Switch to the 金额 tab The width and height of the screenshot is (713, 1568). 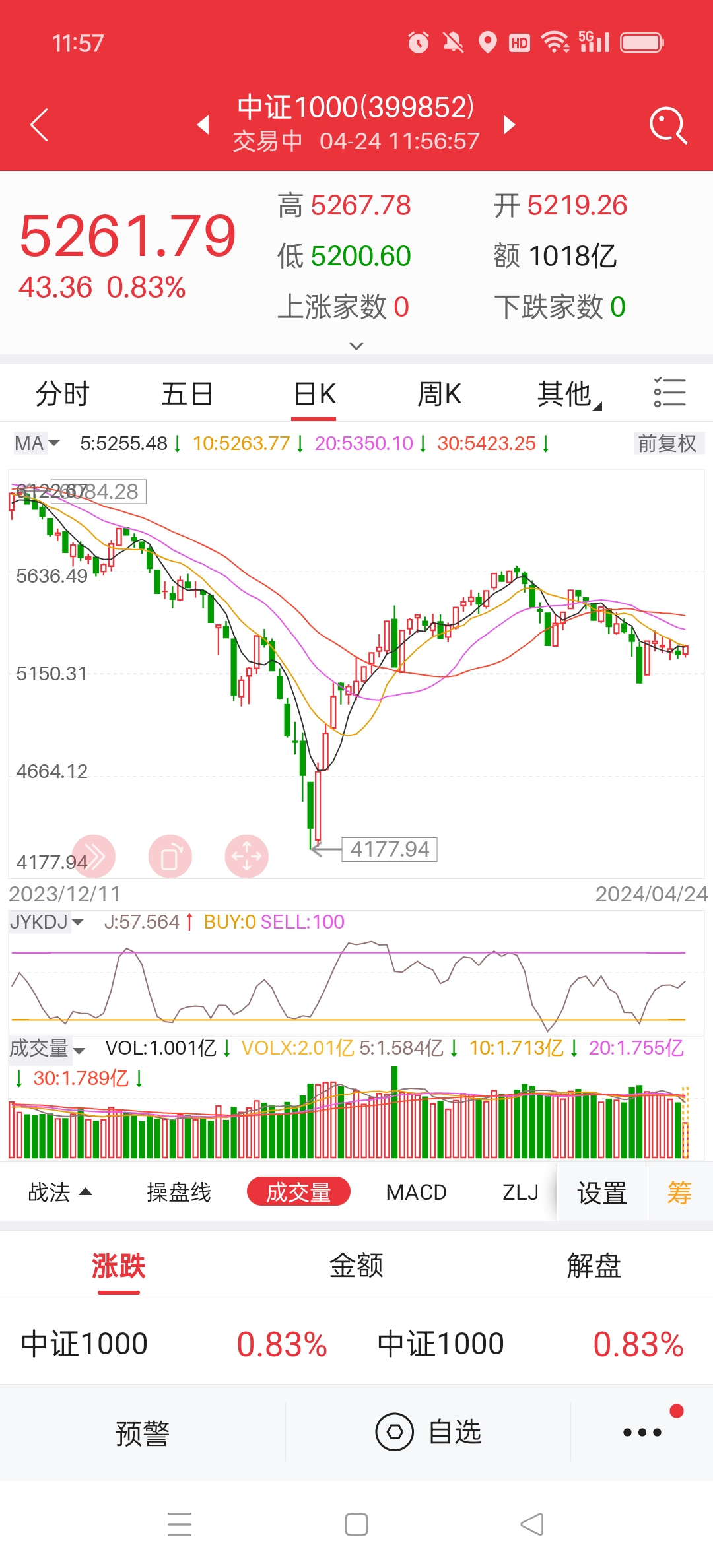pyautogui.click(x=356, y=1265)
